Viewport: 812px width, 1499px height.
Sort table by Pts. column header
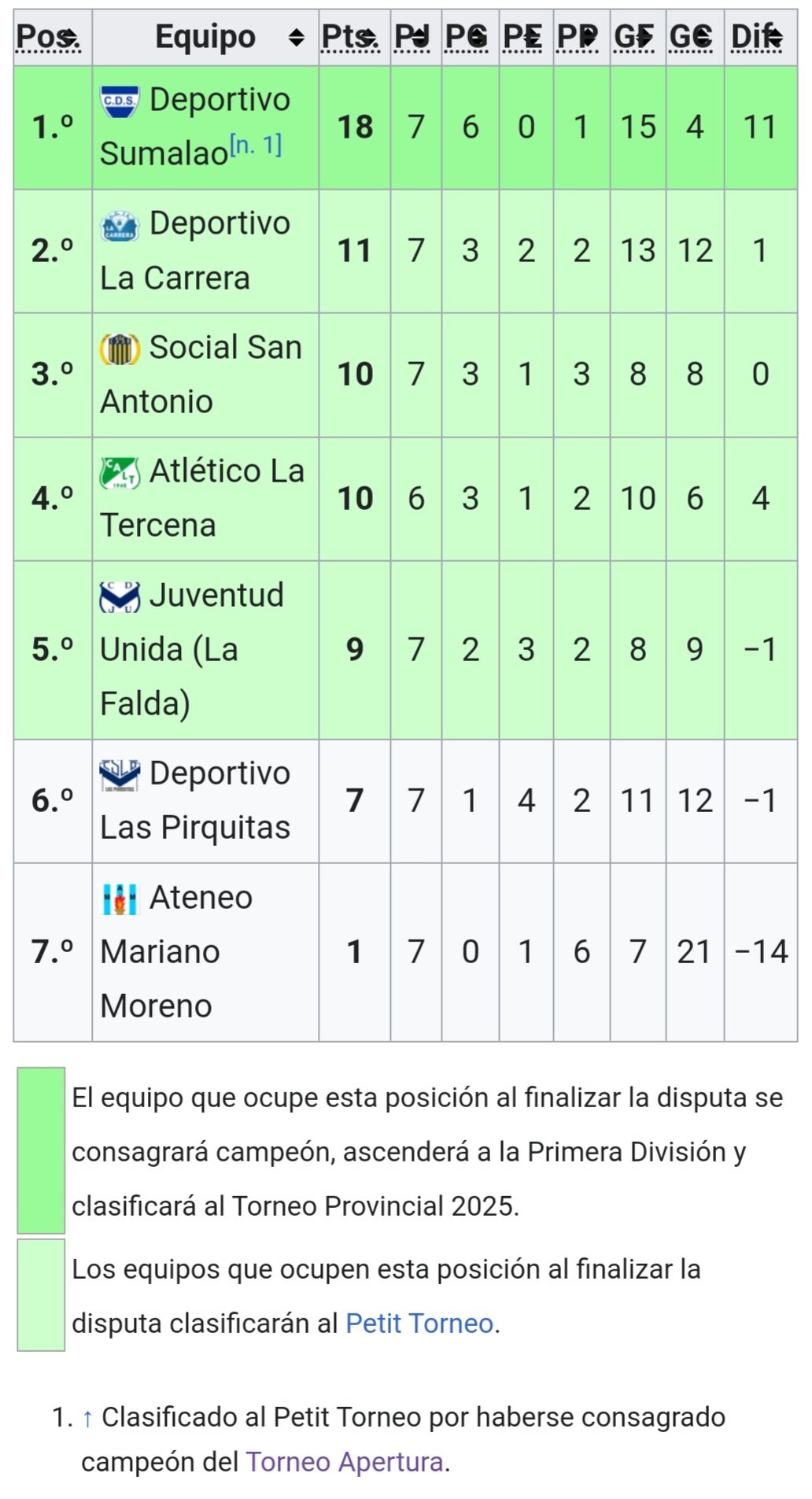click(x=355, y=37)
